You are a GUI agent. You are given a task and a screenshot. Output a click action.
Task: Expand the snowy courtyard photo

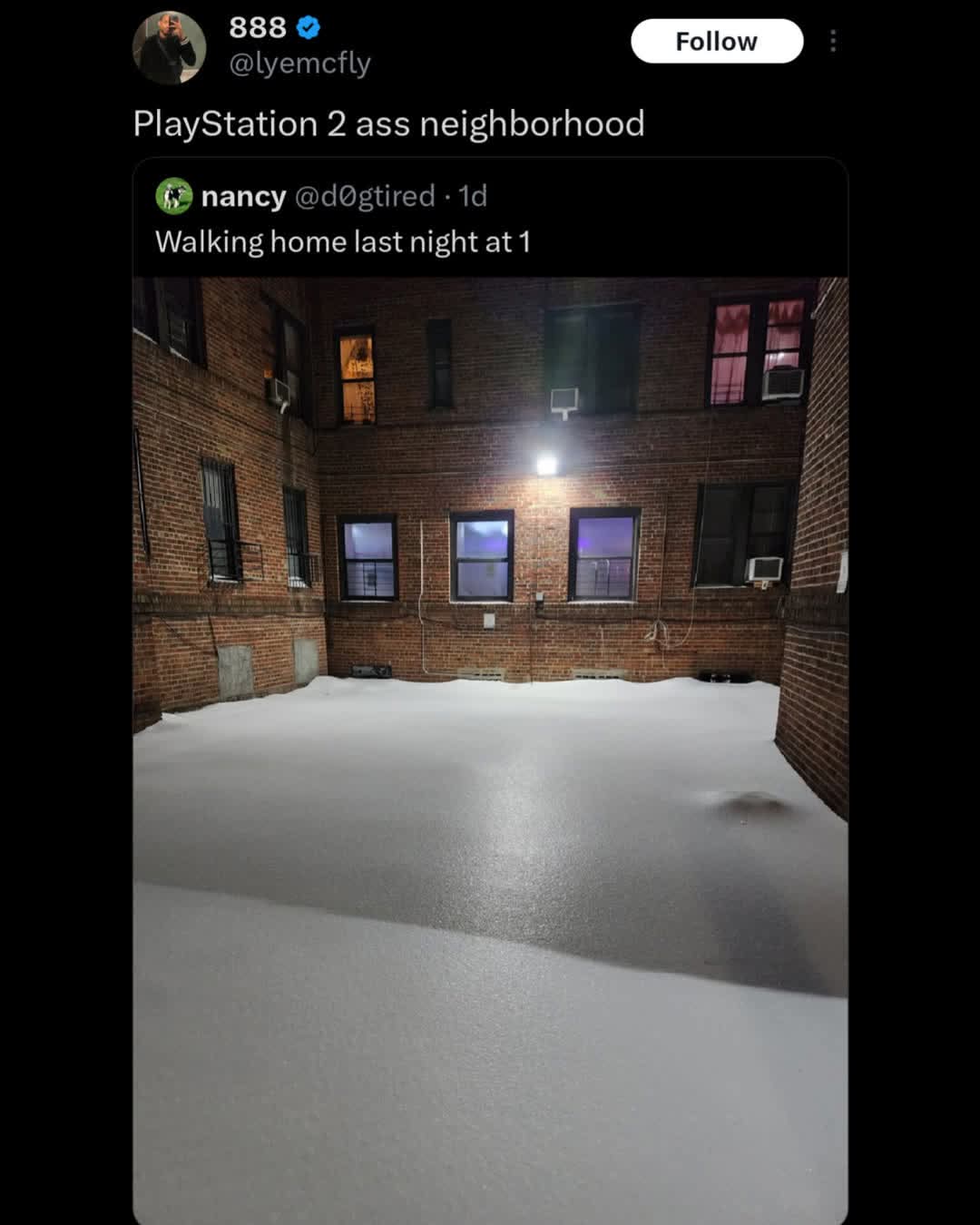pos(490,750)
